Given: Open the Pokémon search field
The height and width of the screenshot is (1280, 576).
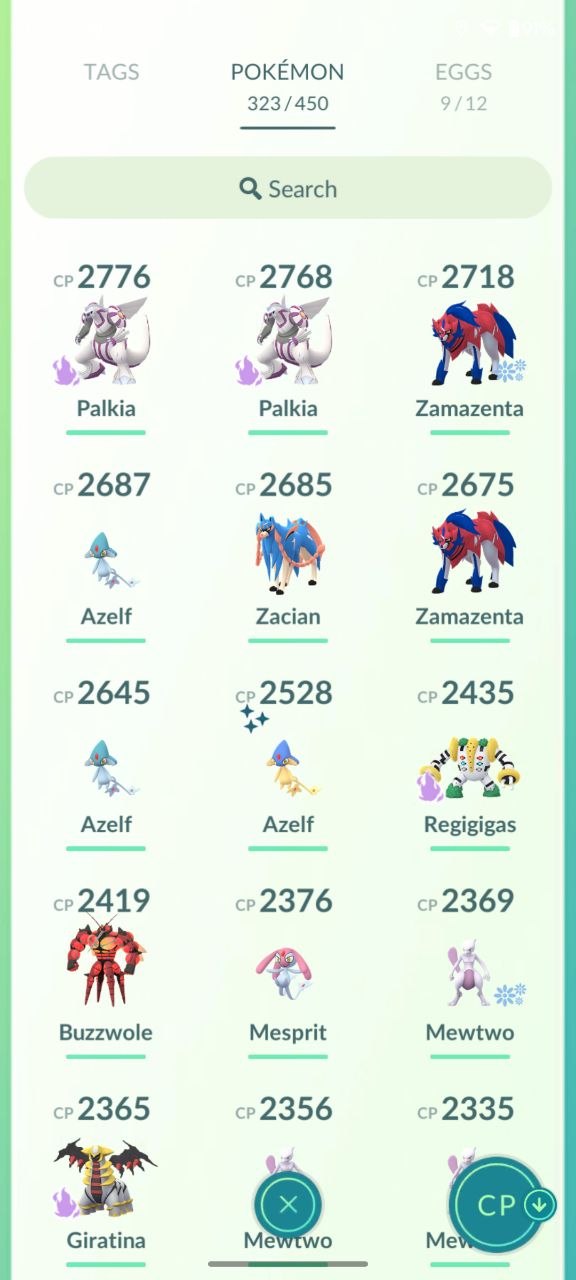Looking at the screenshot, I should click(288, 188).
